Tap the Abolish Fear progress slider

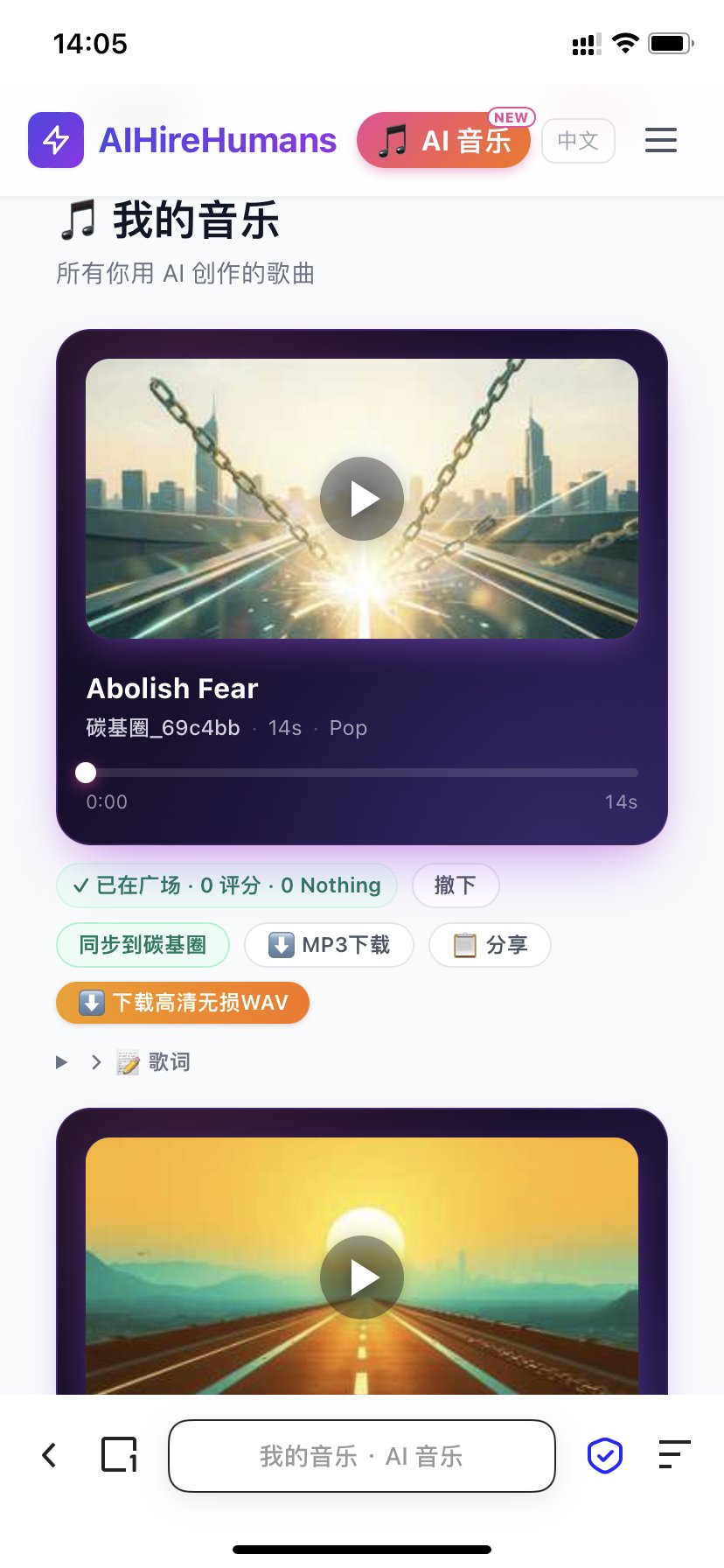[361, 773]
